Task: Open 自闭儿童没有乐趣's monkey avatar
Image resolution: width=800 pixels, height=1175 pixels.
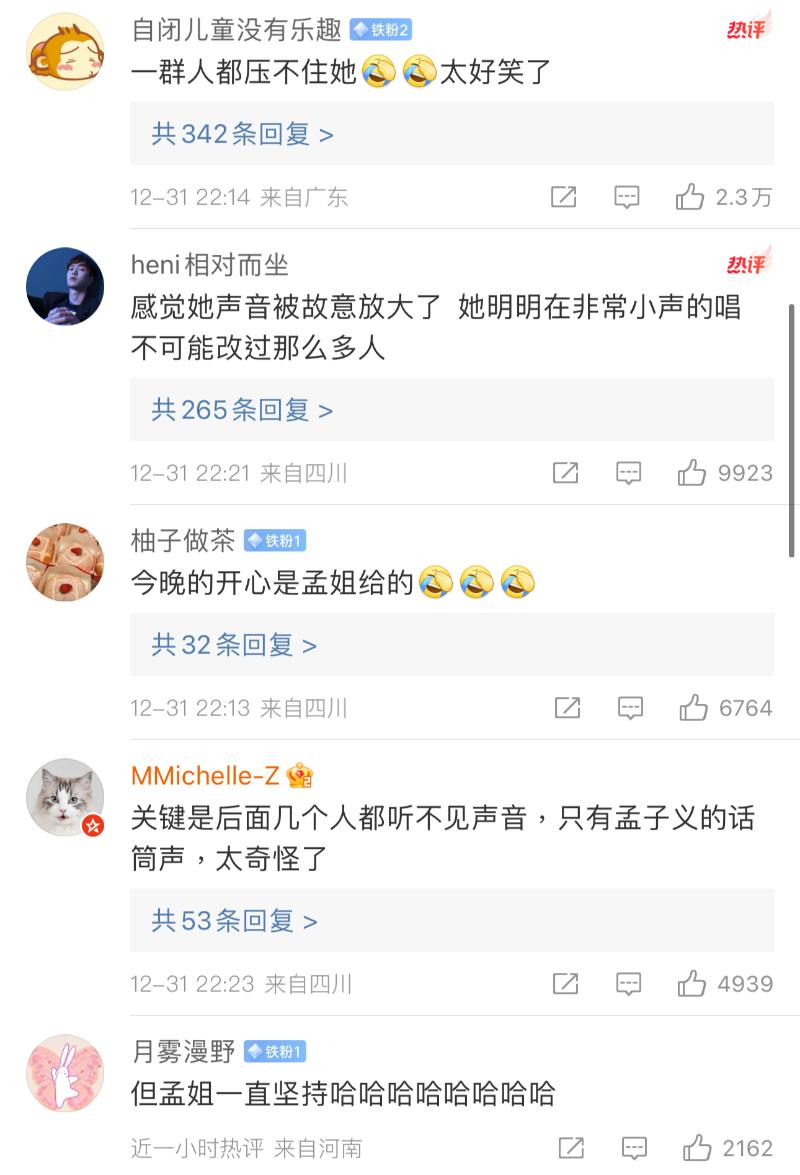Action: click(x=65, y=52)
